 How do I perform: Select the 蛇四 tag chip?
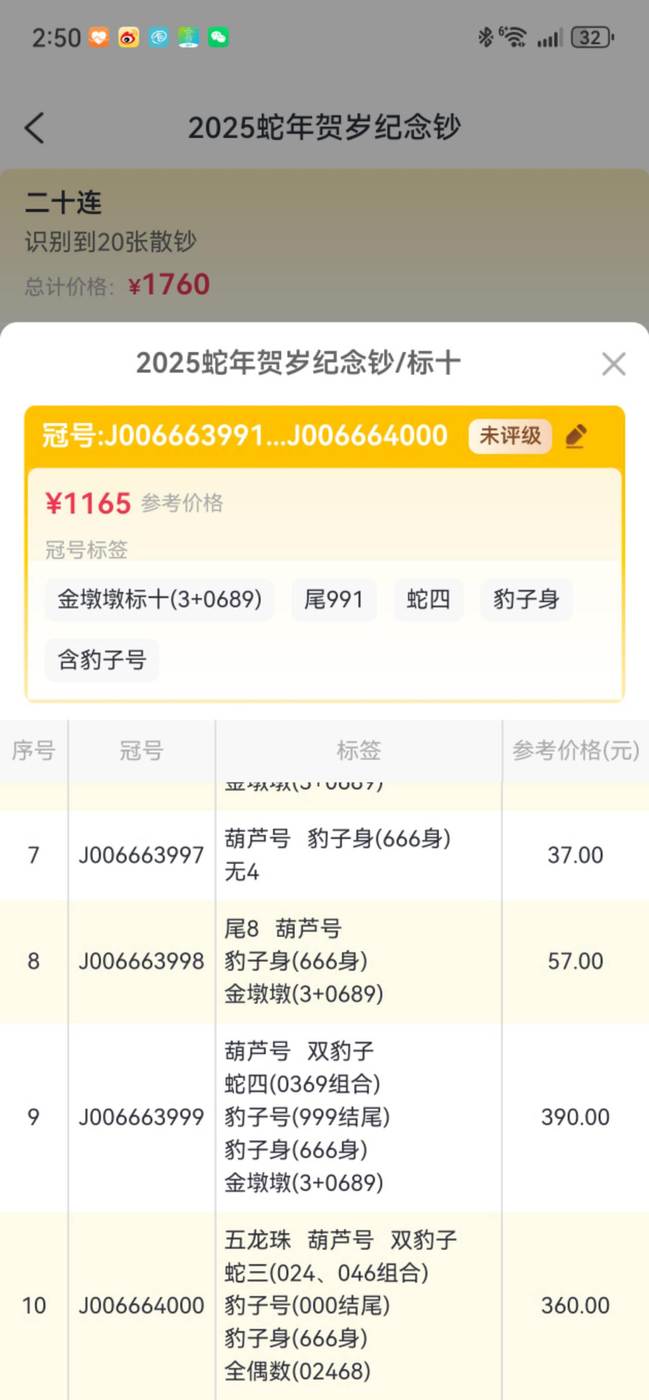click(428, 600)
